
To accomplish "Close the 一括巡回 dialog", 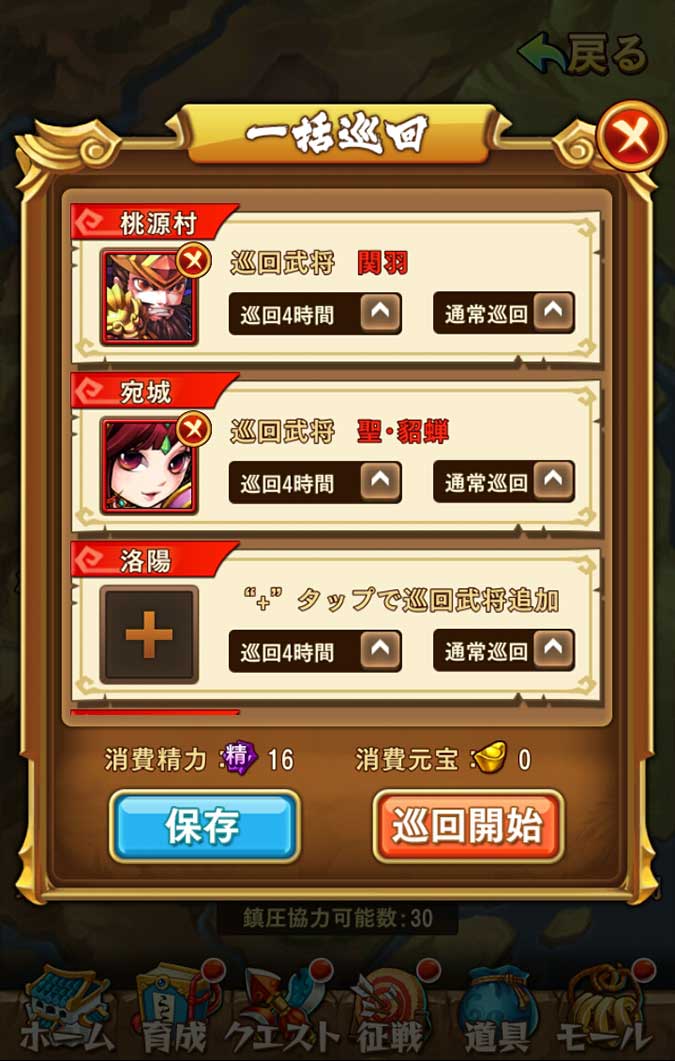I will pos(631,136).
